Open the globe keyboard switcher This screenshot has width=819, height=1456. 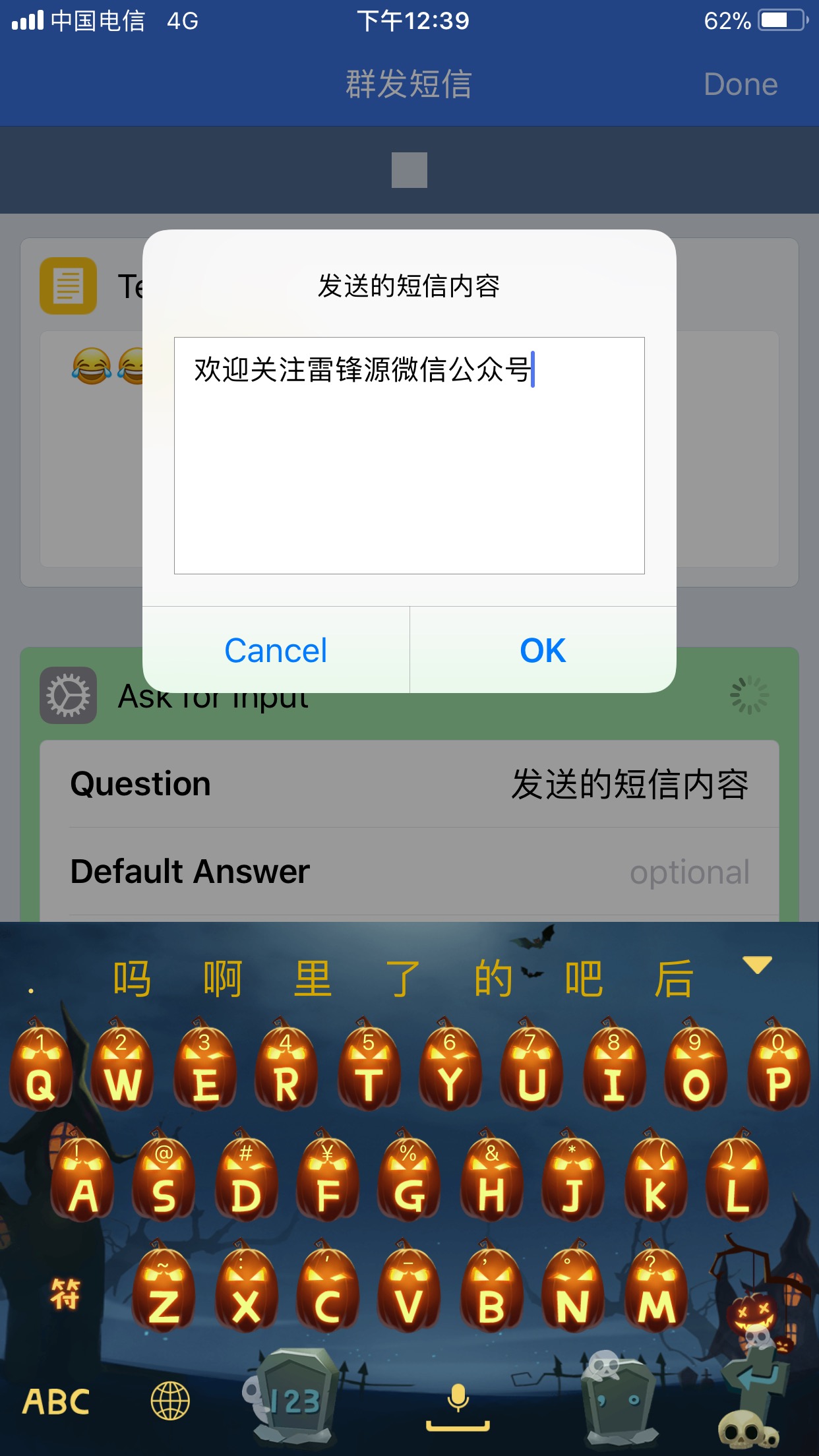(170, 1402)
